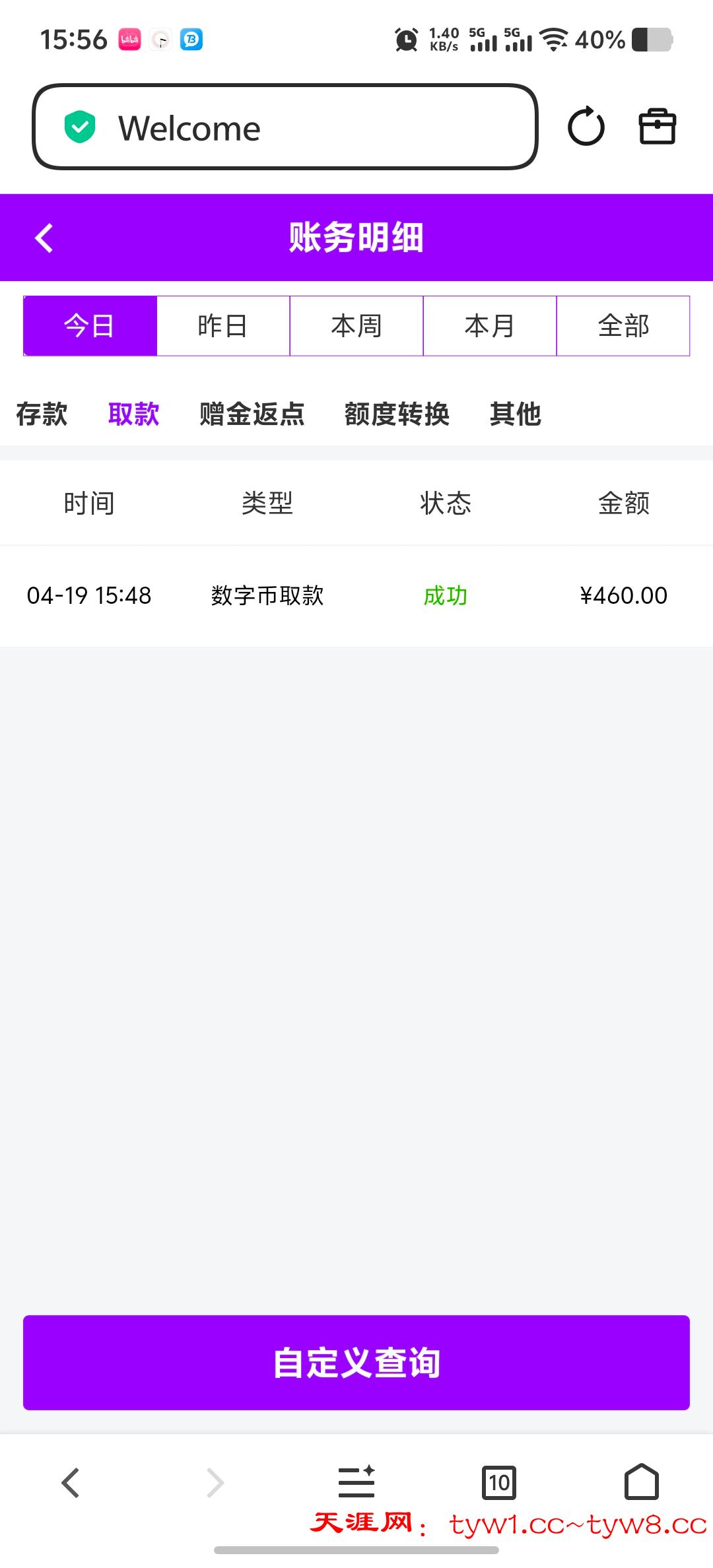Viewport: 713px width, 1568px height.
Task: Switch to the 本周 date filter
Action: [356, 326]
